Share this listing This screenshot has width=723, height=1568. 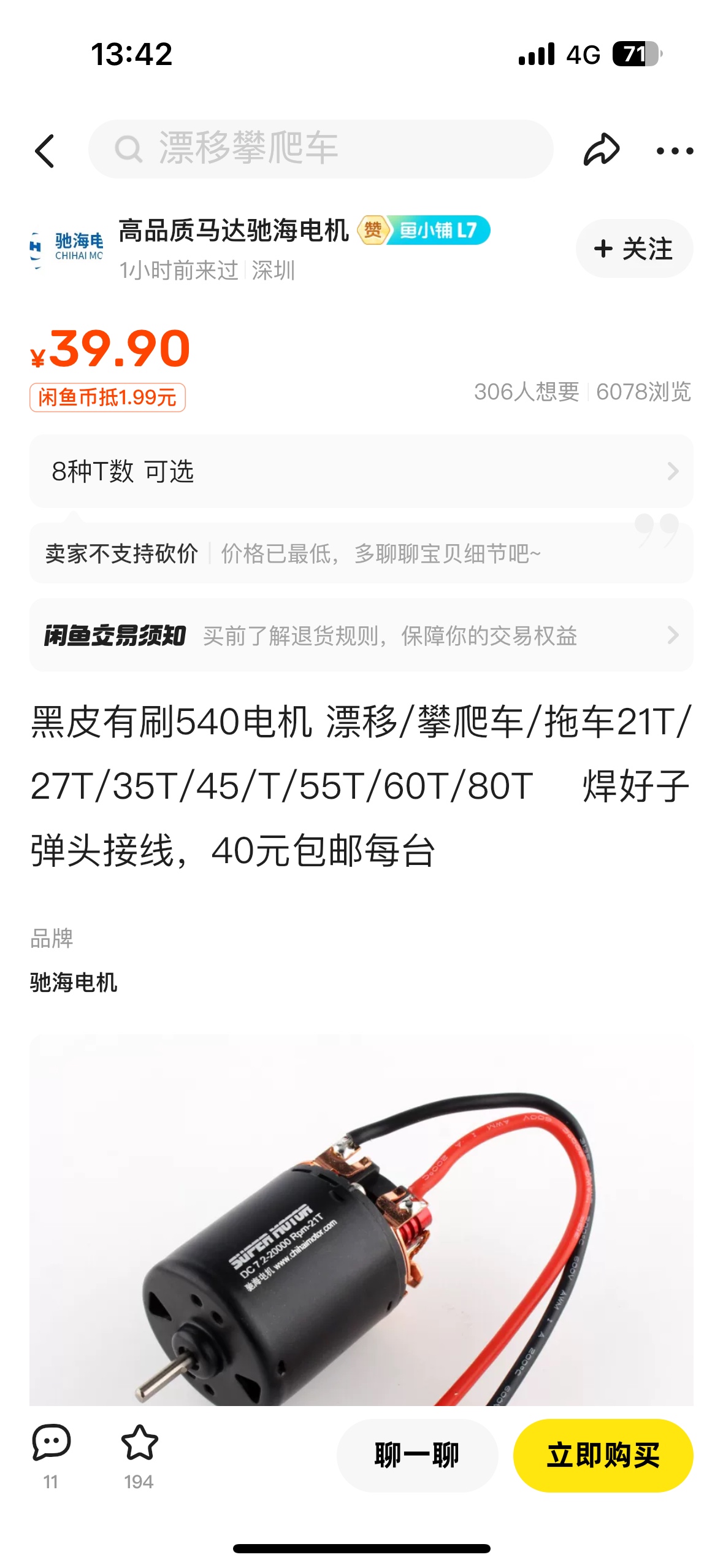[x=601, y=150]
